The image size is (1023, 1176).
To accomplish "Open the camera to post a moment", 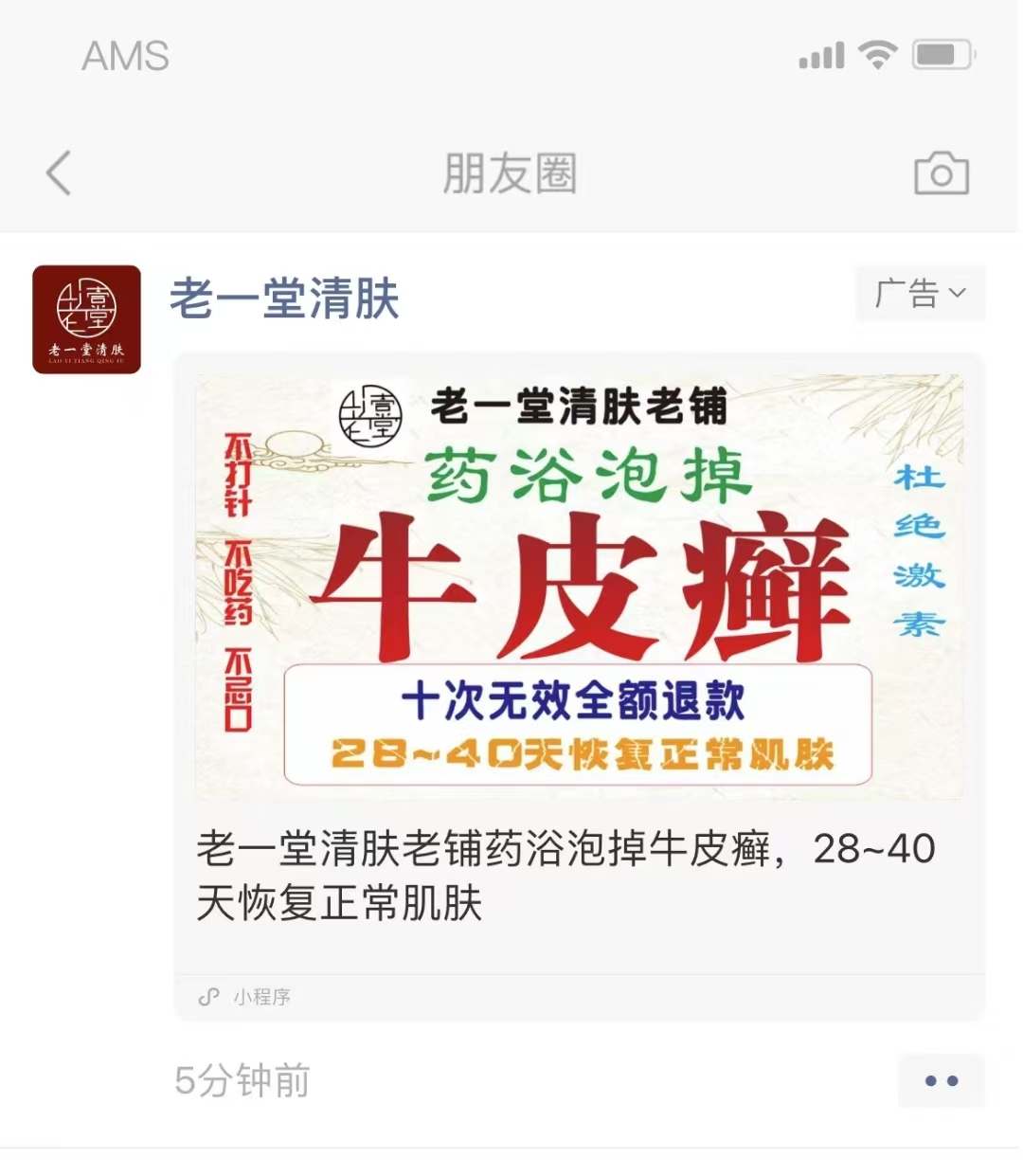I will click(x=941, y=173).
